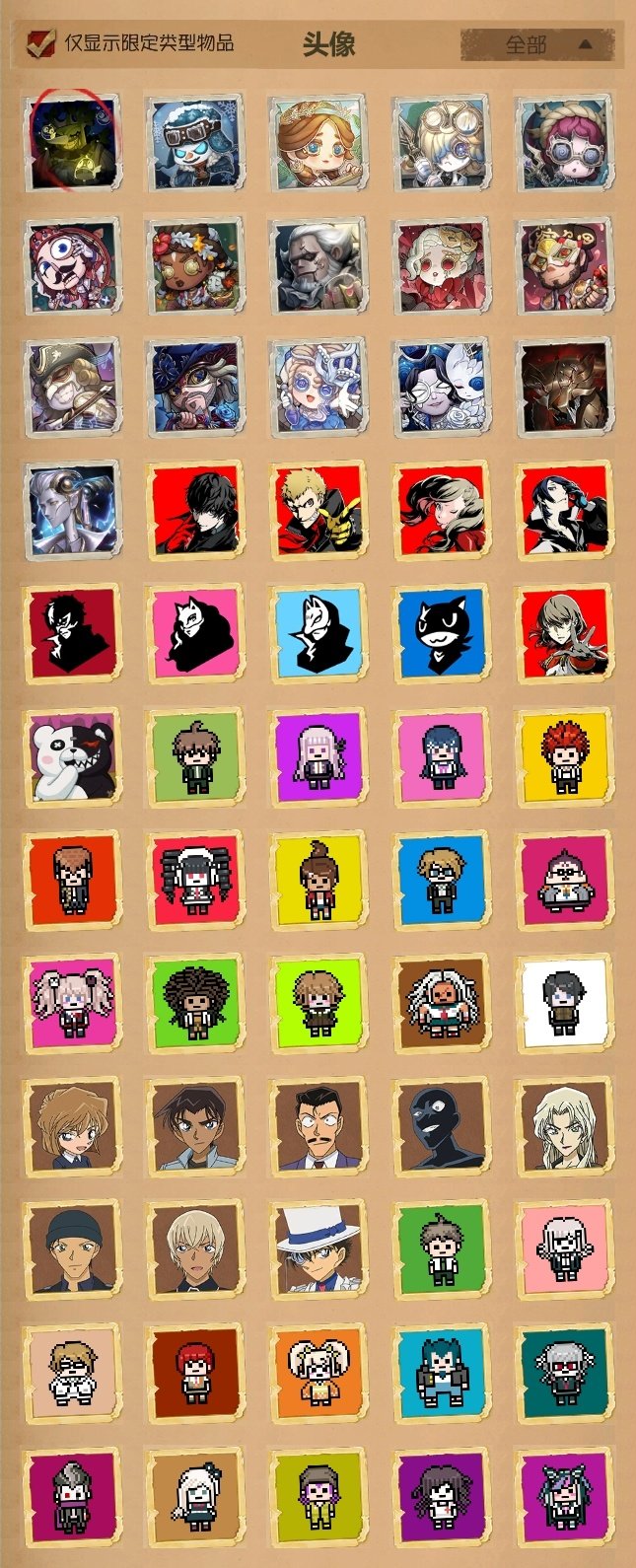Select the pink twin-tail pixel girl avatar
636x1568 pixels.
71,1003
